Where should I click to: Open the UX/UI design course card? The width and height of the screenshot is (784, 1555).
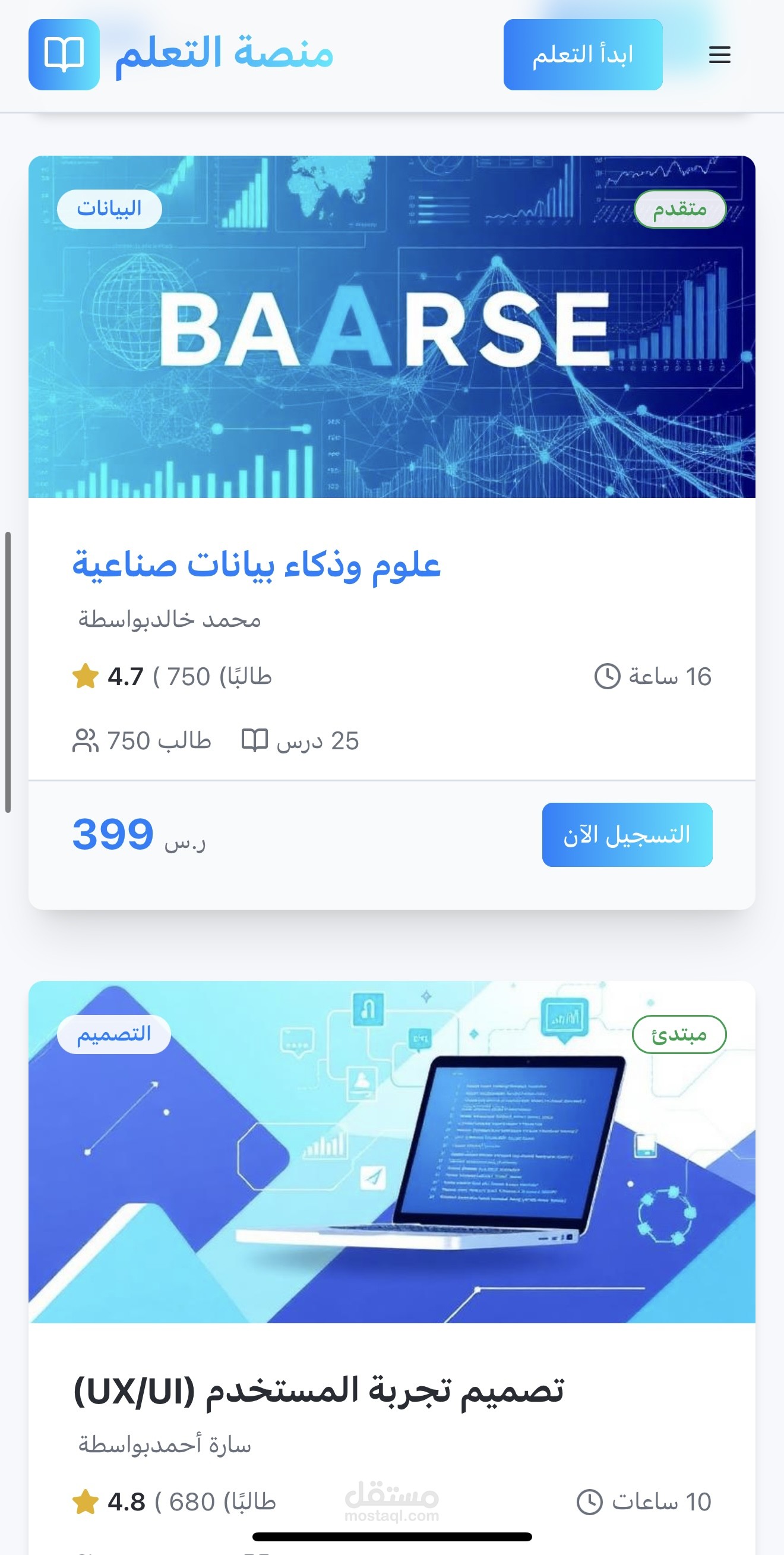[x=391, y=1267]
